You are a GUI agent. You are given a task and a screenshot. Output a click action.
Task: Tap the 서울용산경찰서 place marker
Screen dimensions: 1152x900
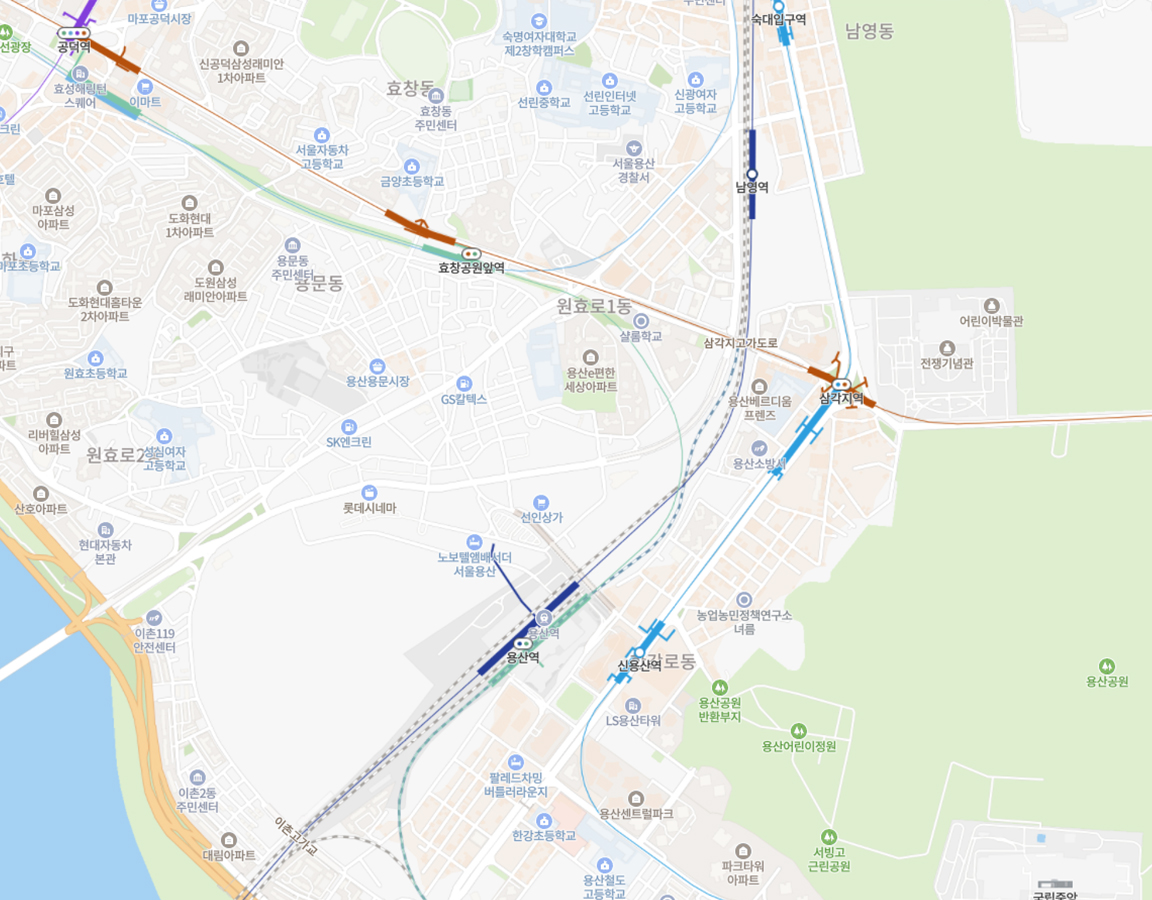[x=633, y=148]
